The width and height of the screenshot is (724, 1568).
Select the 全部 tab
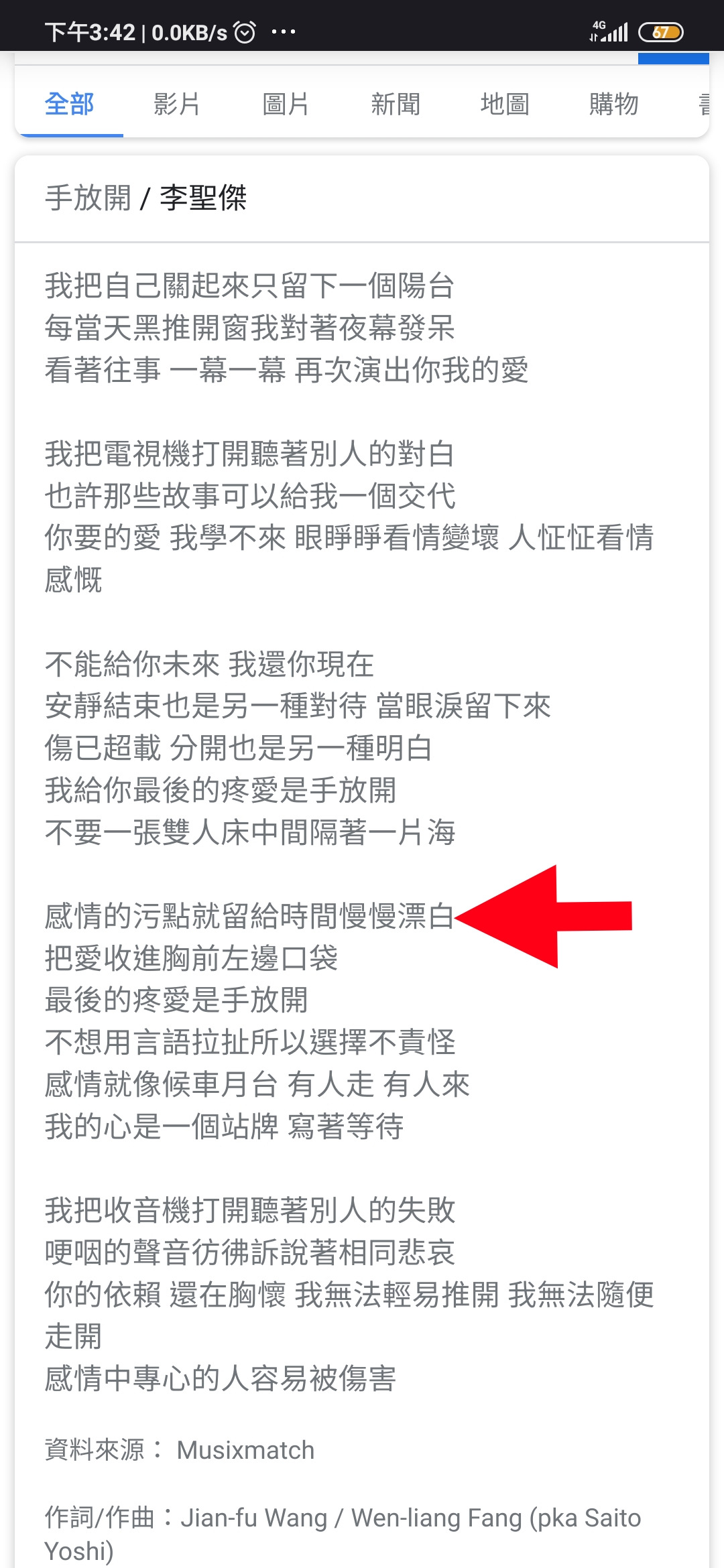click(69, 105)
